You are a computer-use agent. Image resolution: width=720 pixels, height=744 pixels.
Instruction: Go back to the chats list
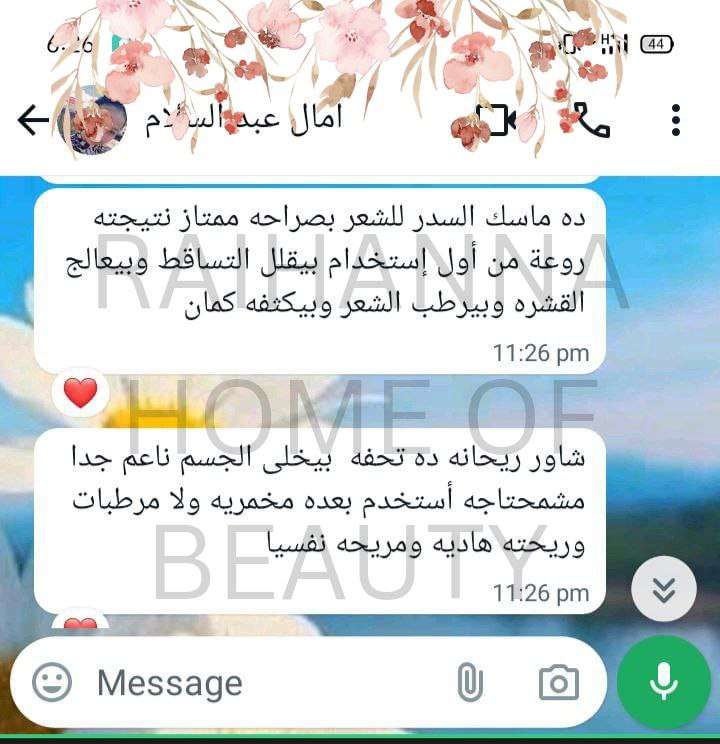33,121
